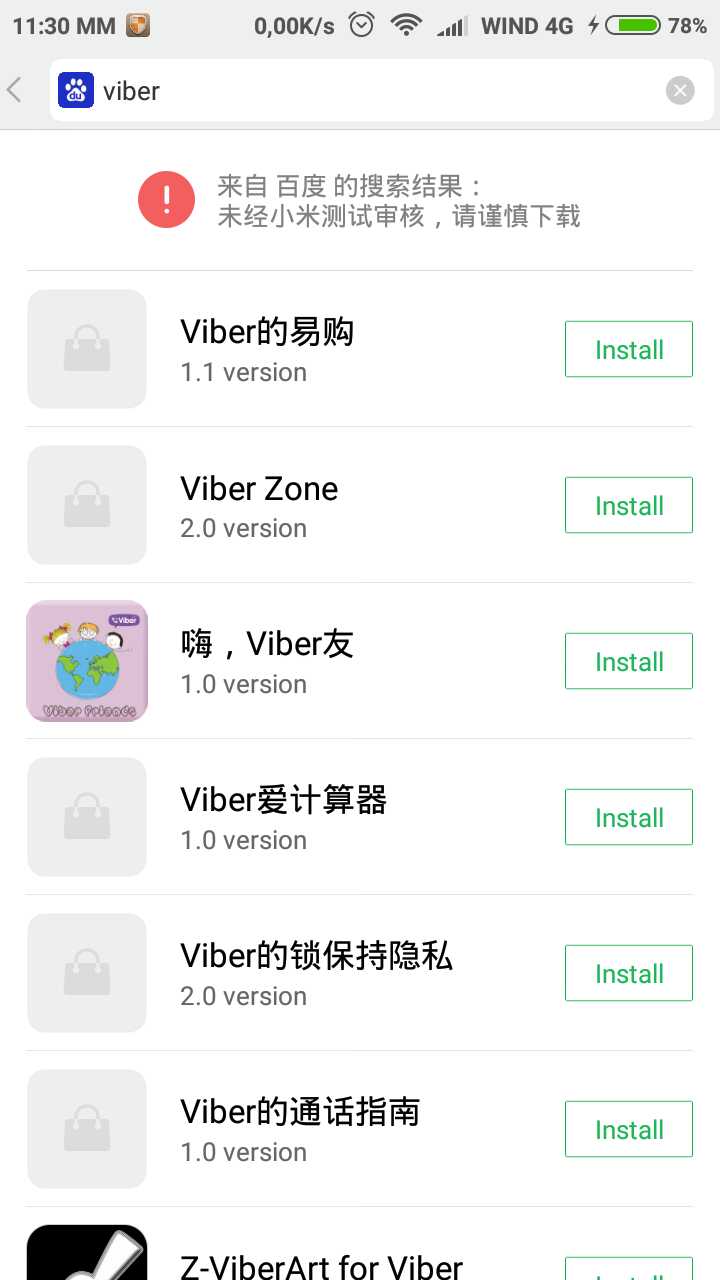
Task: Go back using the top-left arrow
Action: pos(15,91)
